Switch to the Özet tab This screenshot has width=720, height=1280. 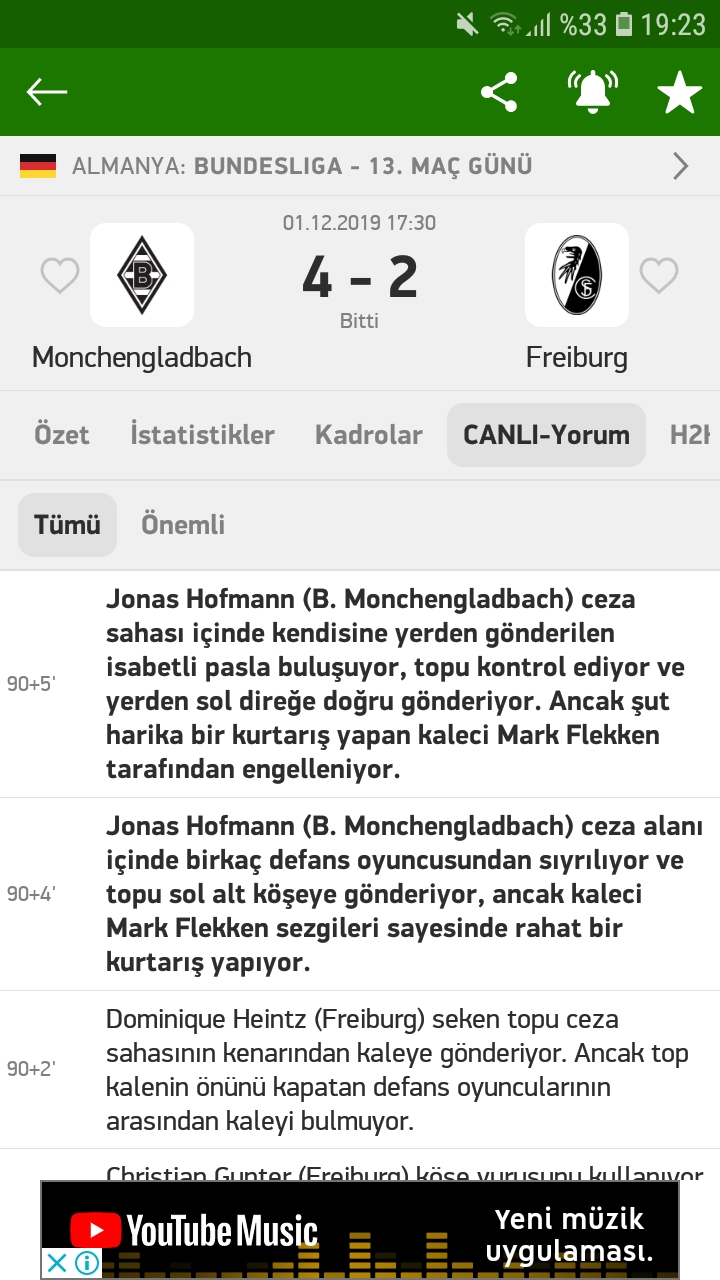pyautogui.click(x=62, y=435)
